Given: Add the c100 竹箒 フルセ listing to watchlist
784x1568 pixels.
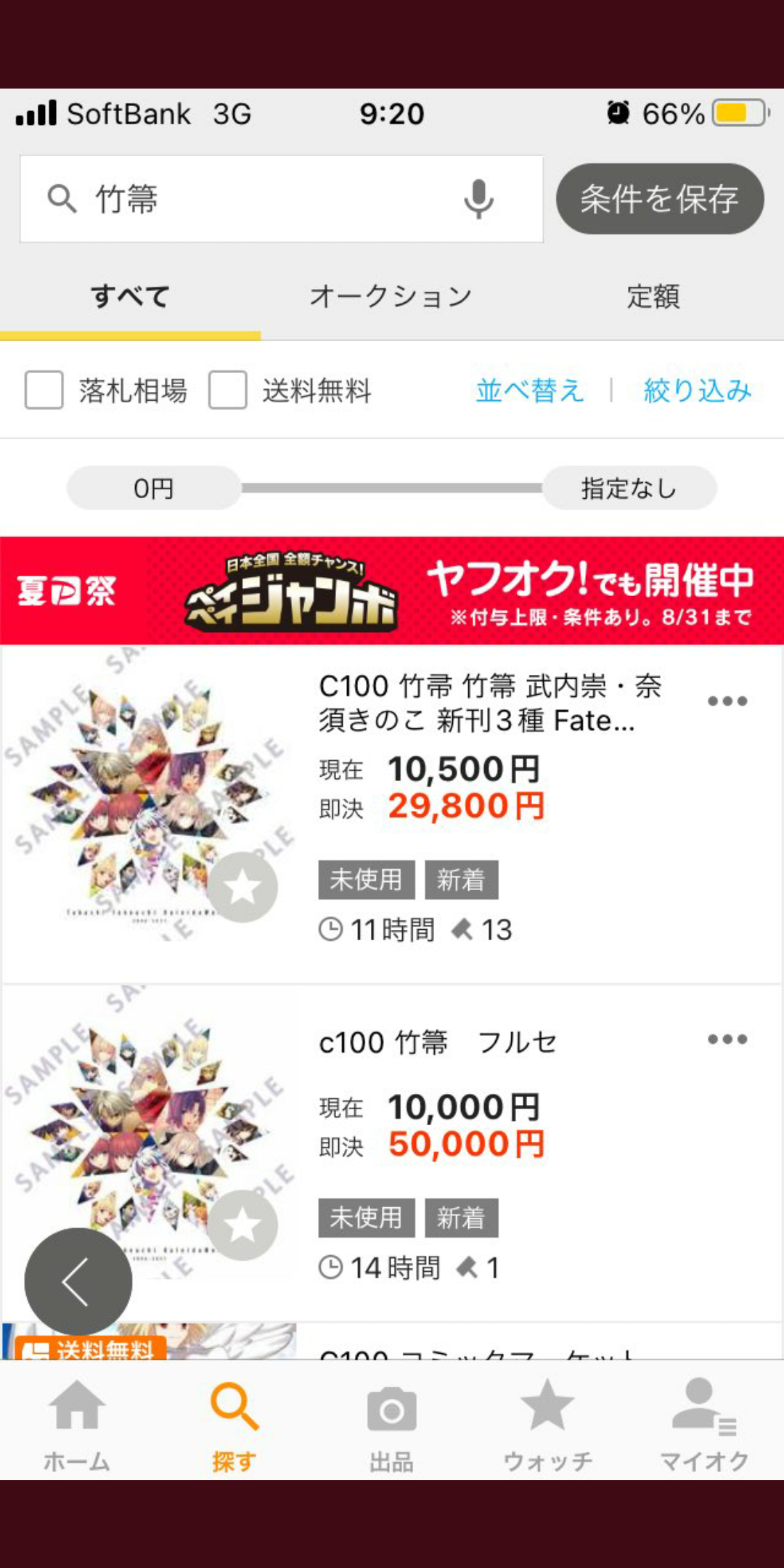Looking at the screenshot, I should click(242, 1225).
